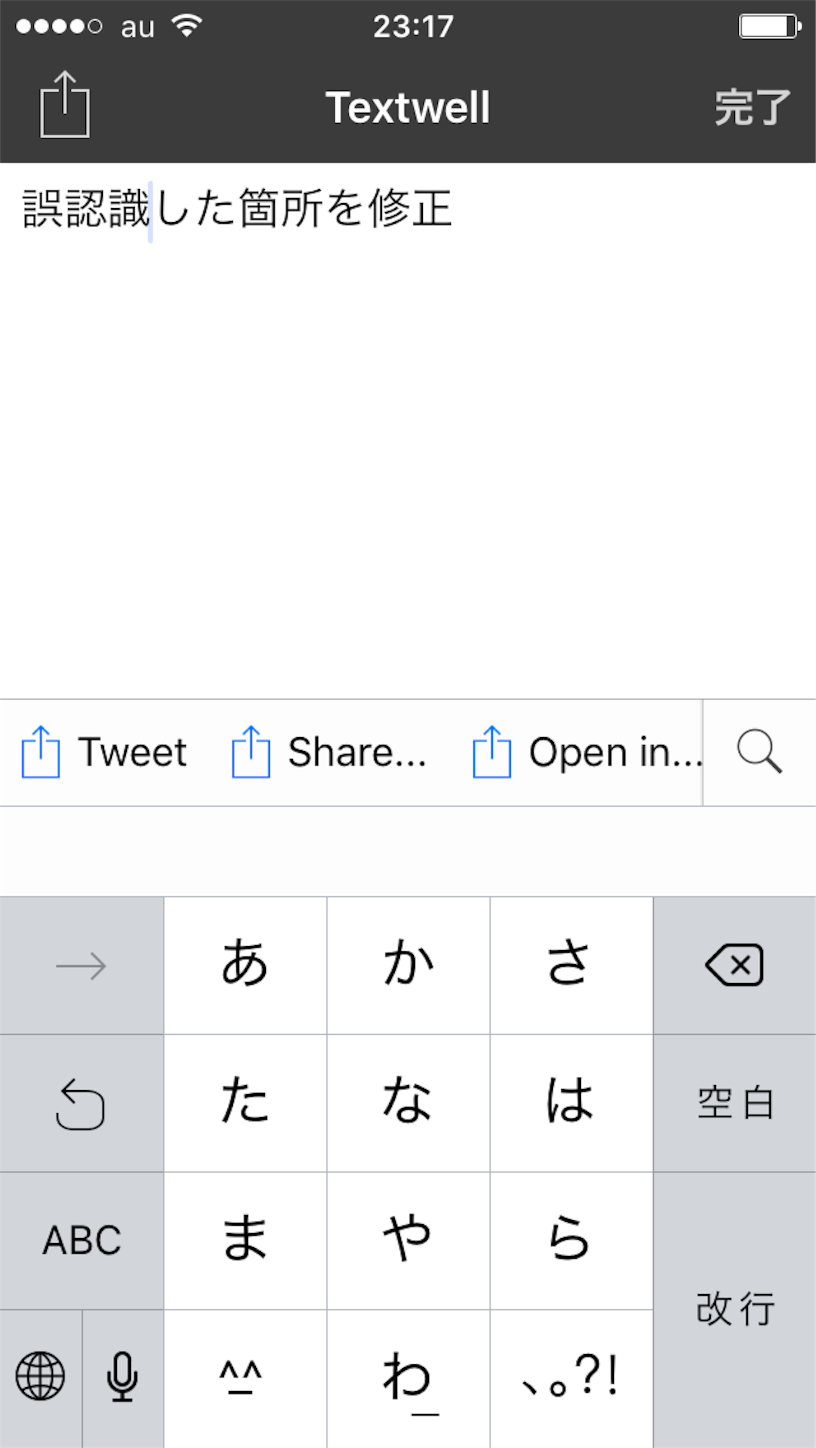Open the share icon in the top bar

pyautogui.click(x=65, y=104)
